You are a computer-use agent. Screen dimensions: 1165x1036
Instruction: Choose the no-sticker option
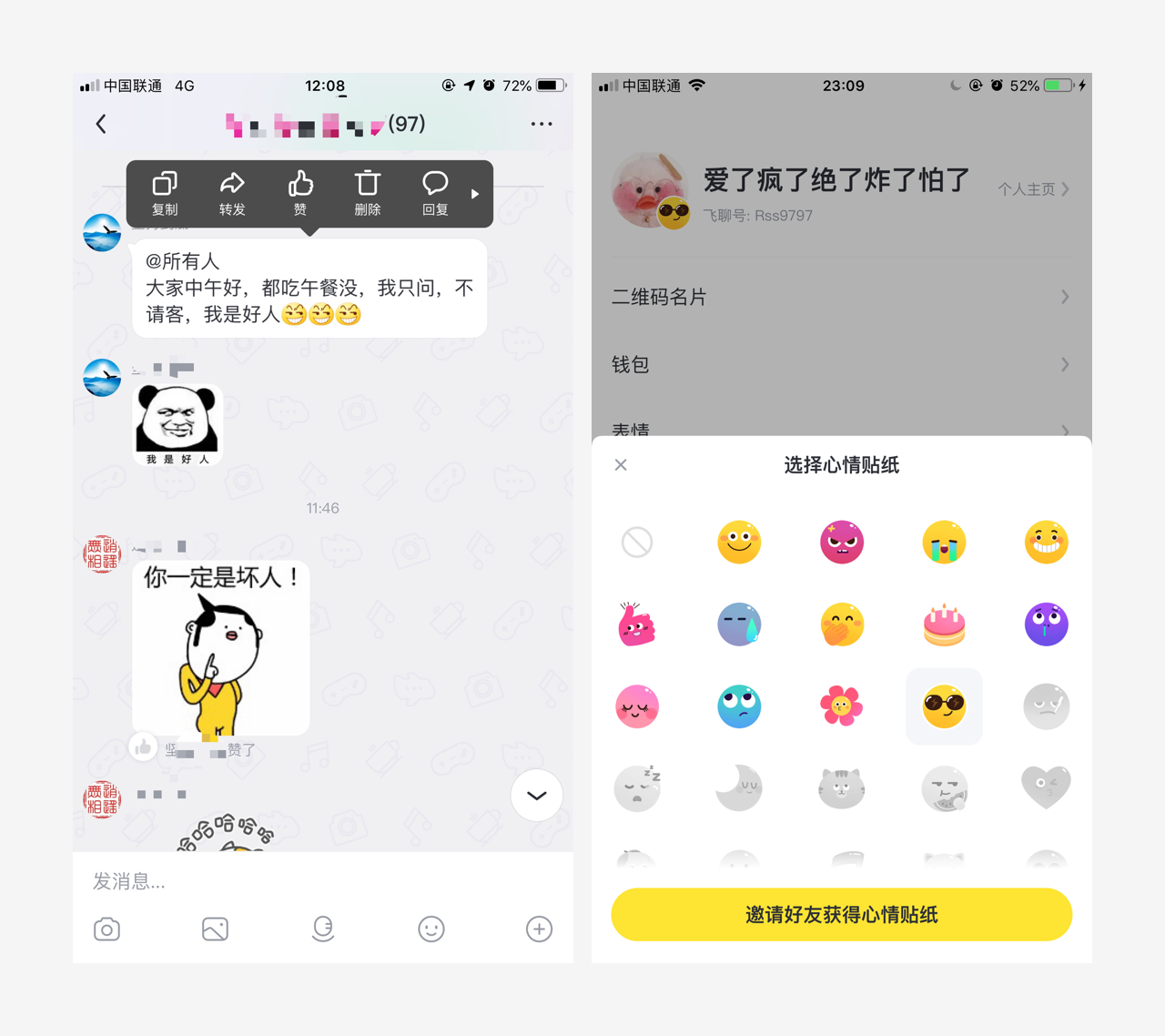point(637,543)
